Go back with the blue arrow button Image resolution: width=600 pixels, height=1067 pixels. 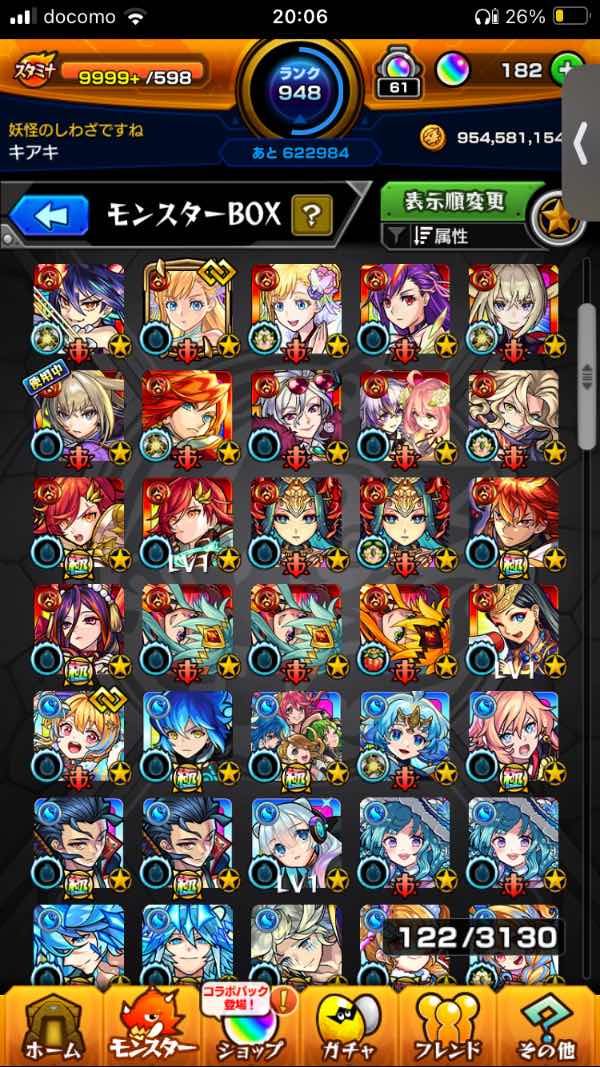(x=49, y=216)
